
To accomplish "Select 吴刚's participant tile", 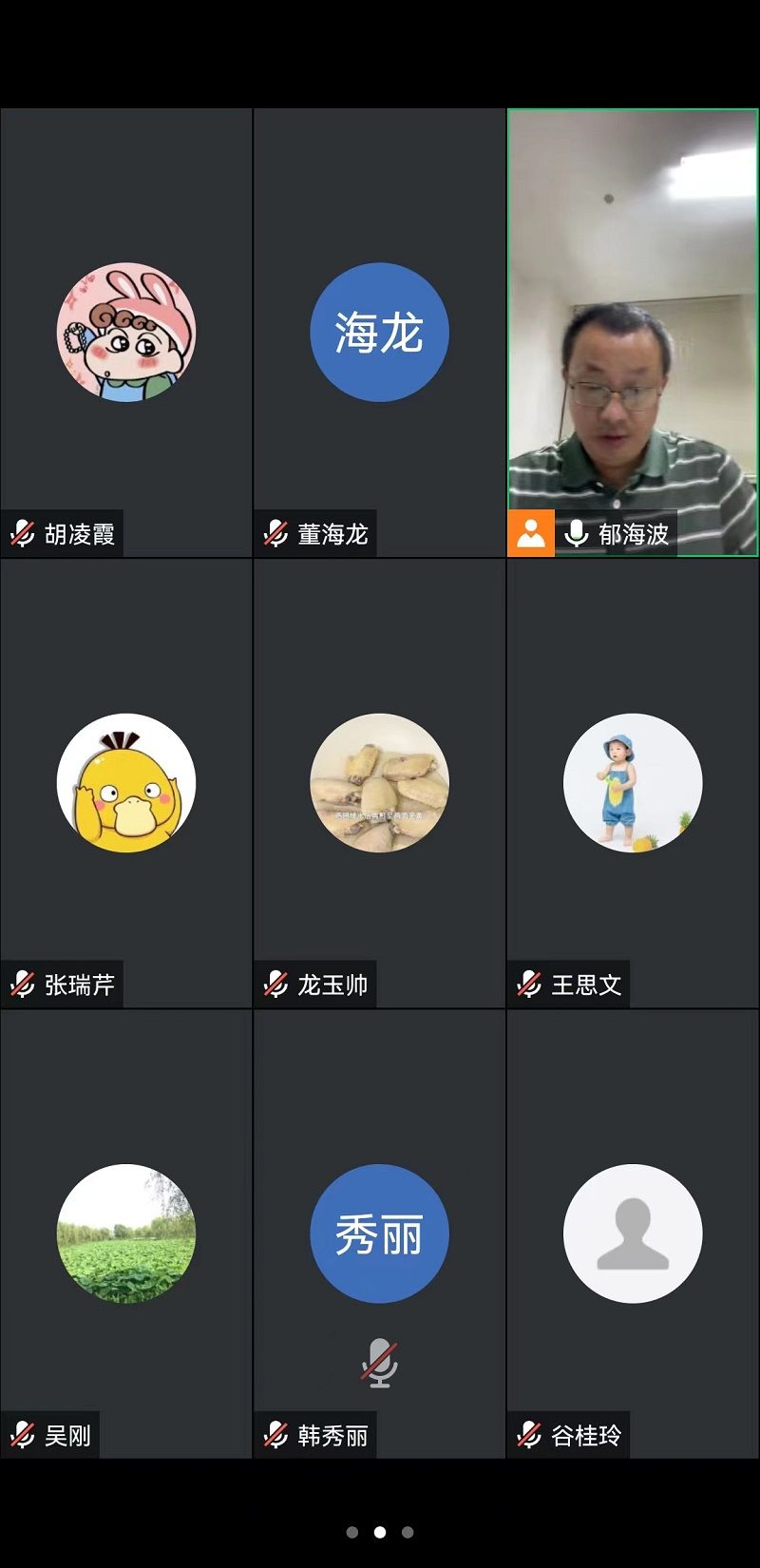I will tap(126, 1233).
